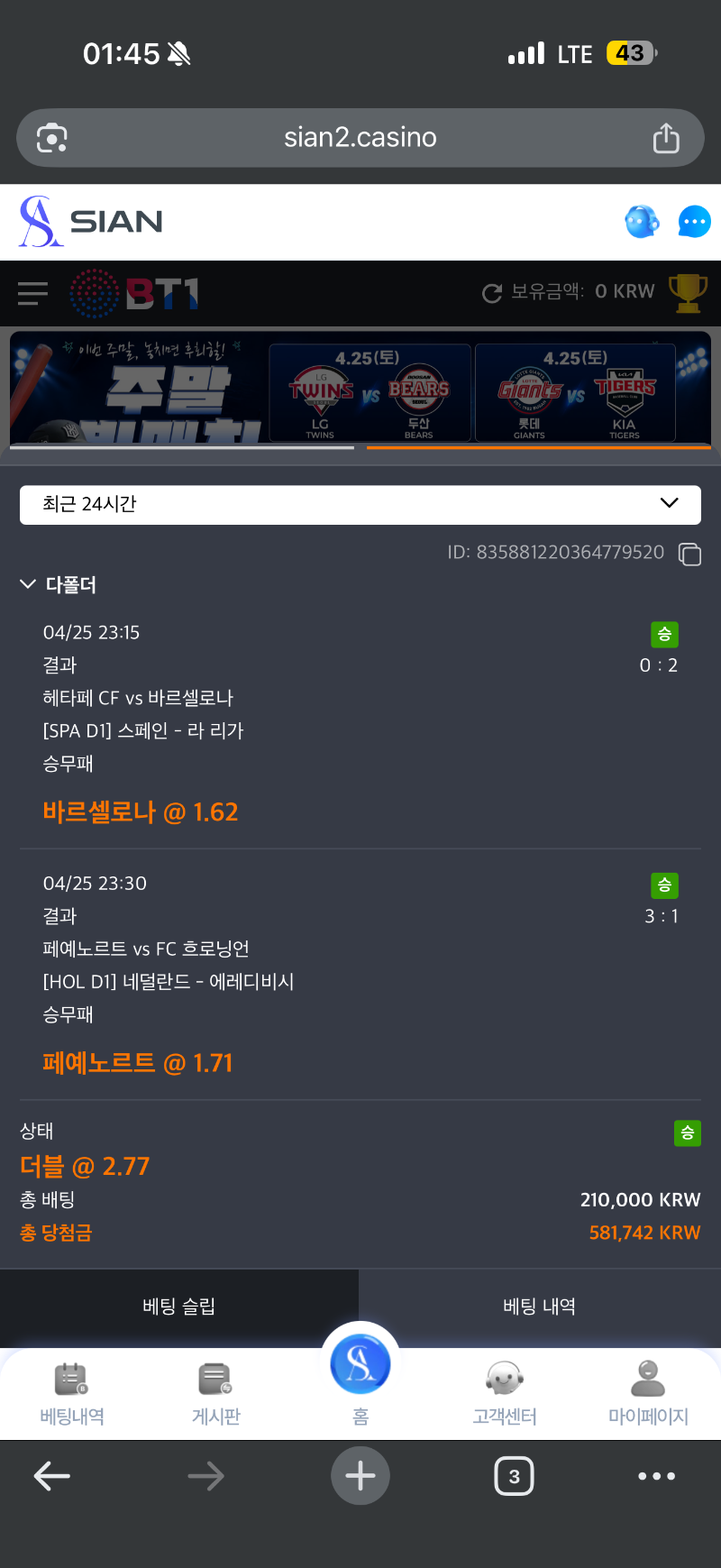Collapse the 다폴더 section
This screenshot has width=721, height=1568.
28,585
